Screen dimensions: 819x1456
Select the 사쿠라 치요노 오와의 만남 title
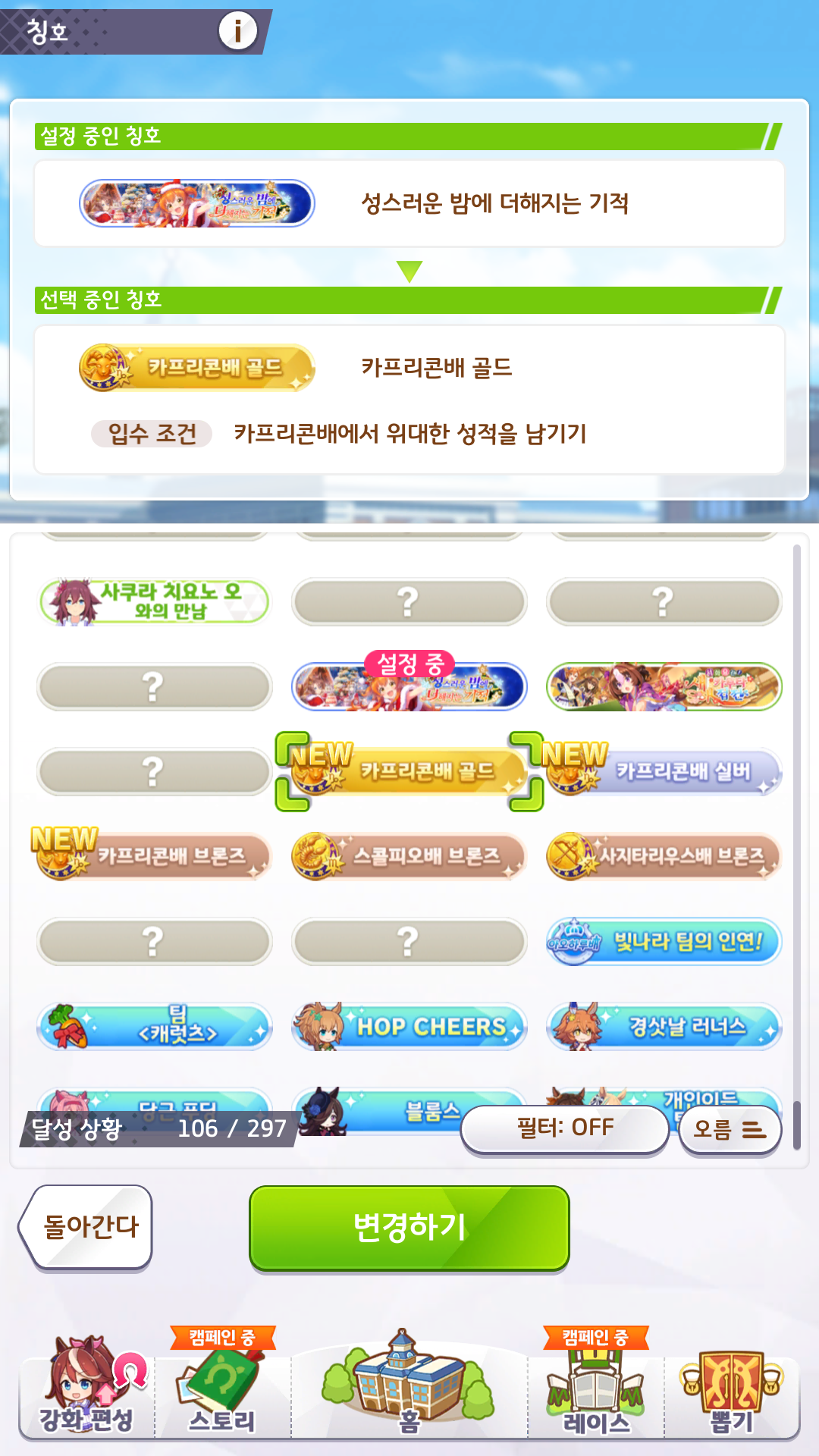tap(155, 602)
